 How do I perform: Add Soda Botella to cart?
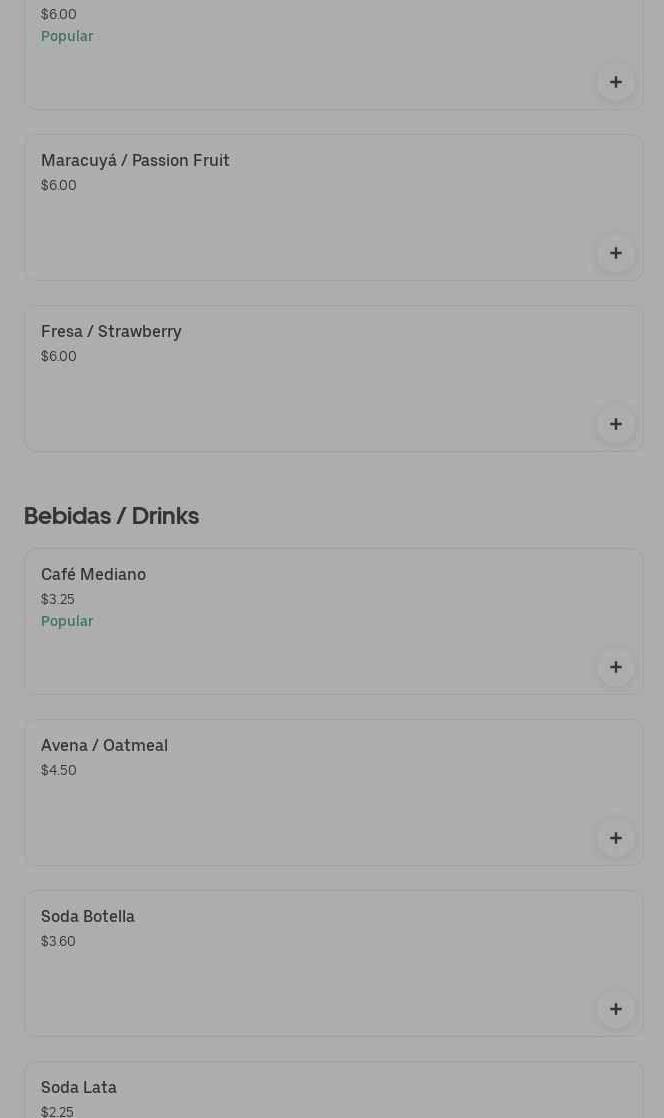coord(616,1010)
